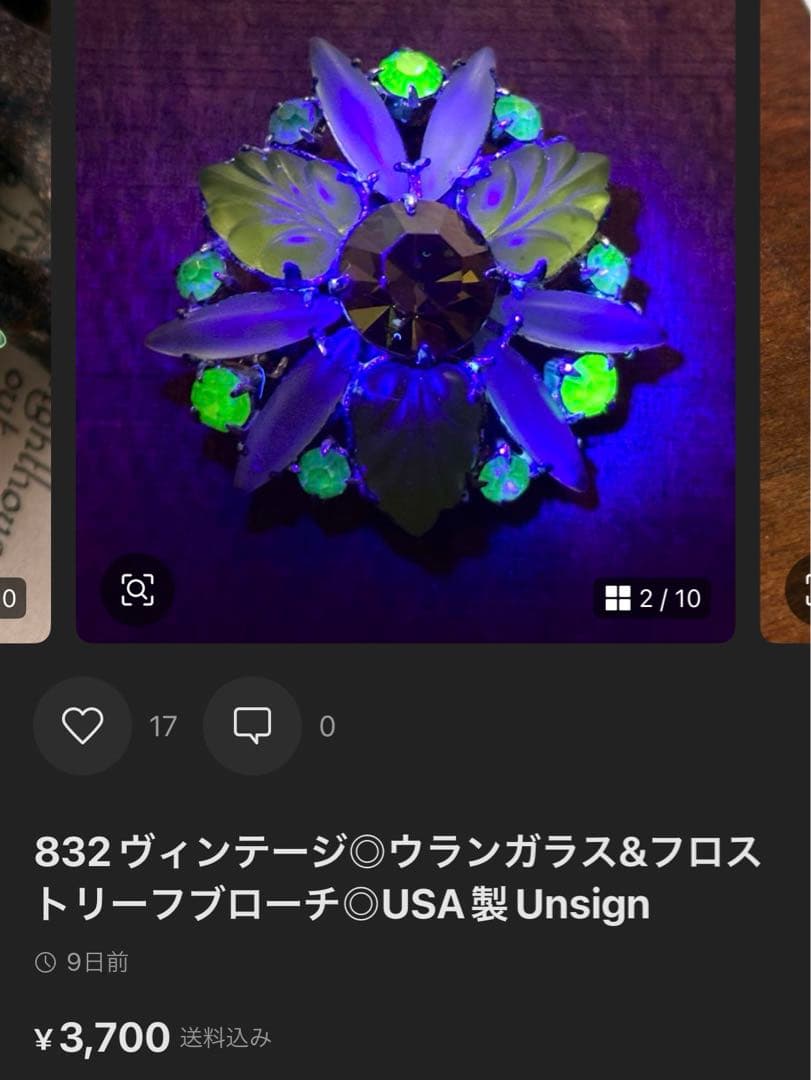Open the comments for this listing
This screenshot has height=1080, width=811.
click(x=252, y=726)
